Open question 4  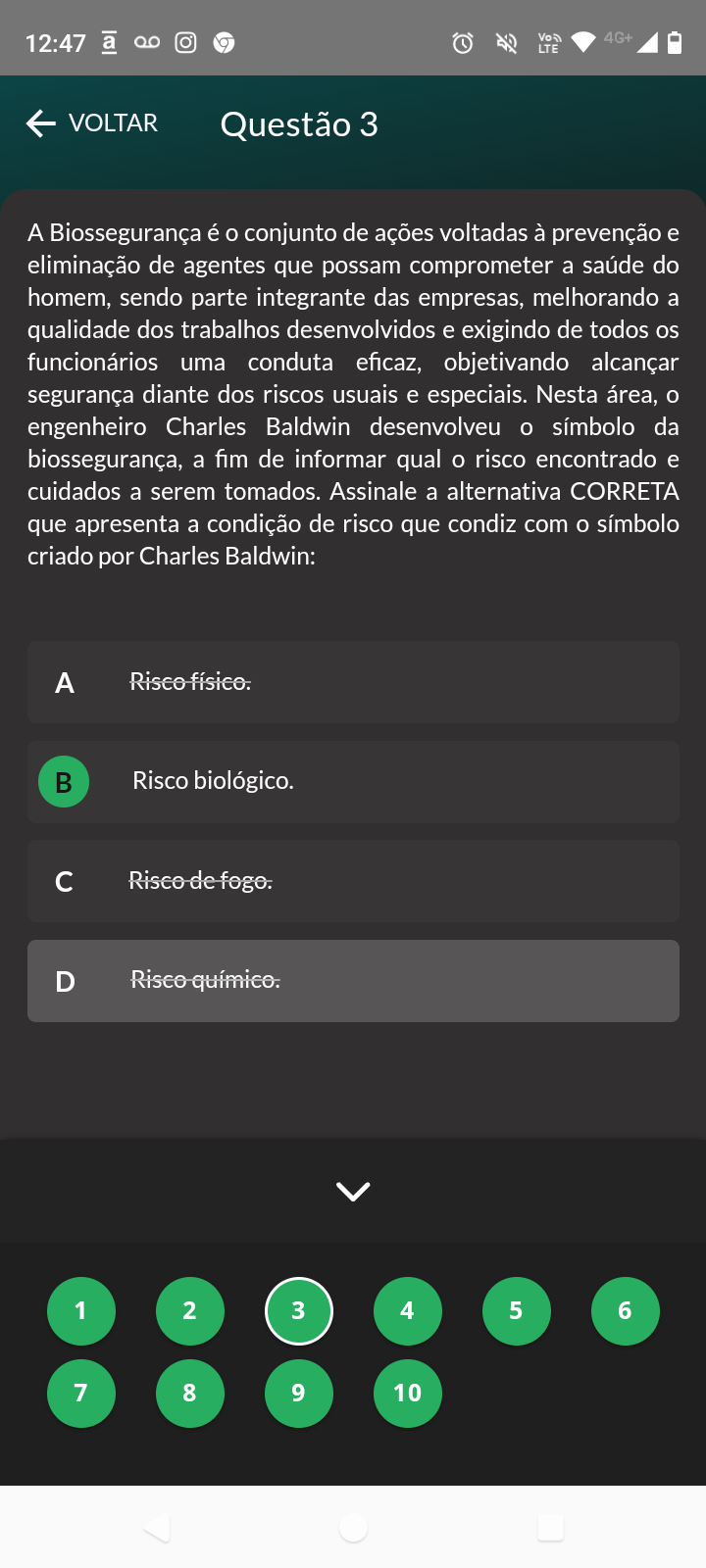coord(408,1311)
